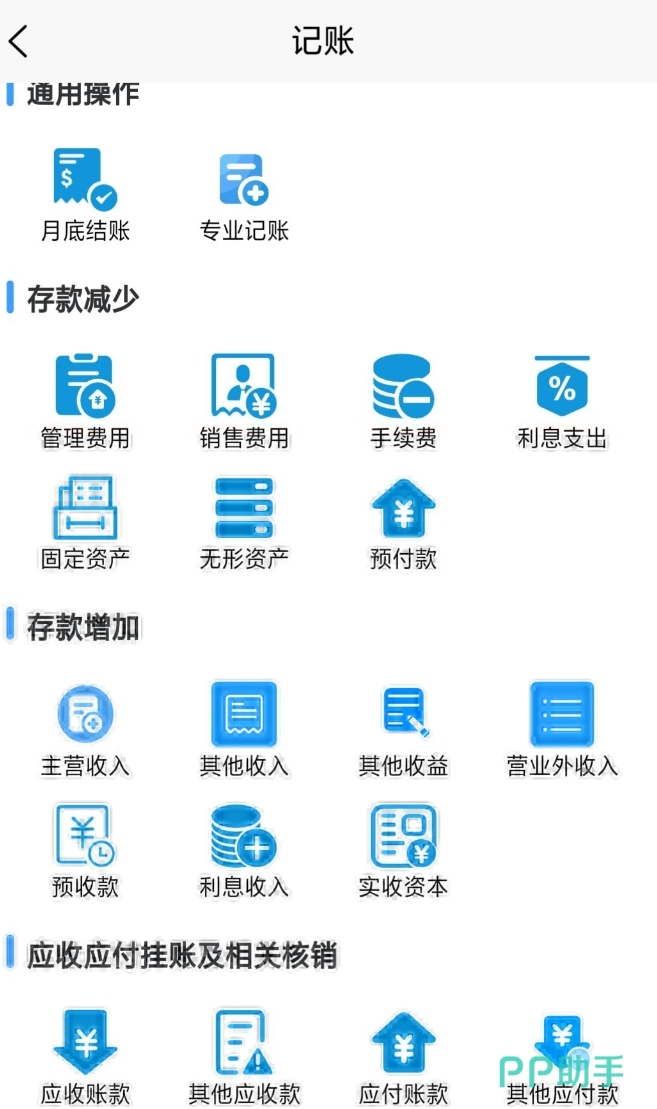Viewport: 657px width, 1109px height.
Task: Select 销售费用 entry
Action: click(244, 400)
